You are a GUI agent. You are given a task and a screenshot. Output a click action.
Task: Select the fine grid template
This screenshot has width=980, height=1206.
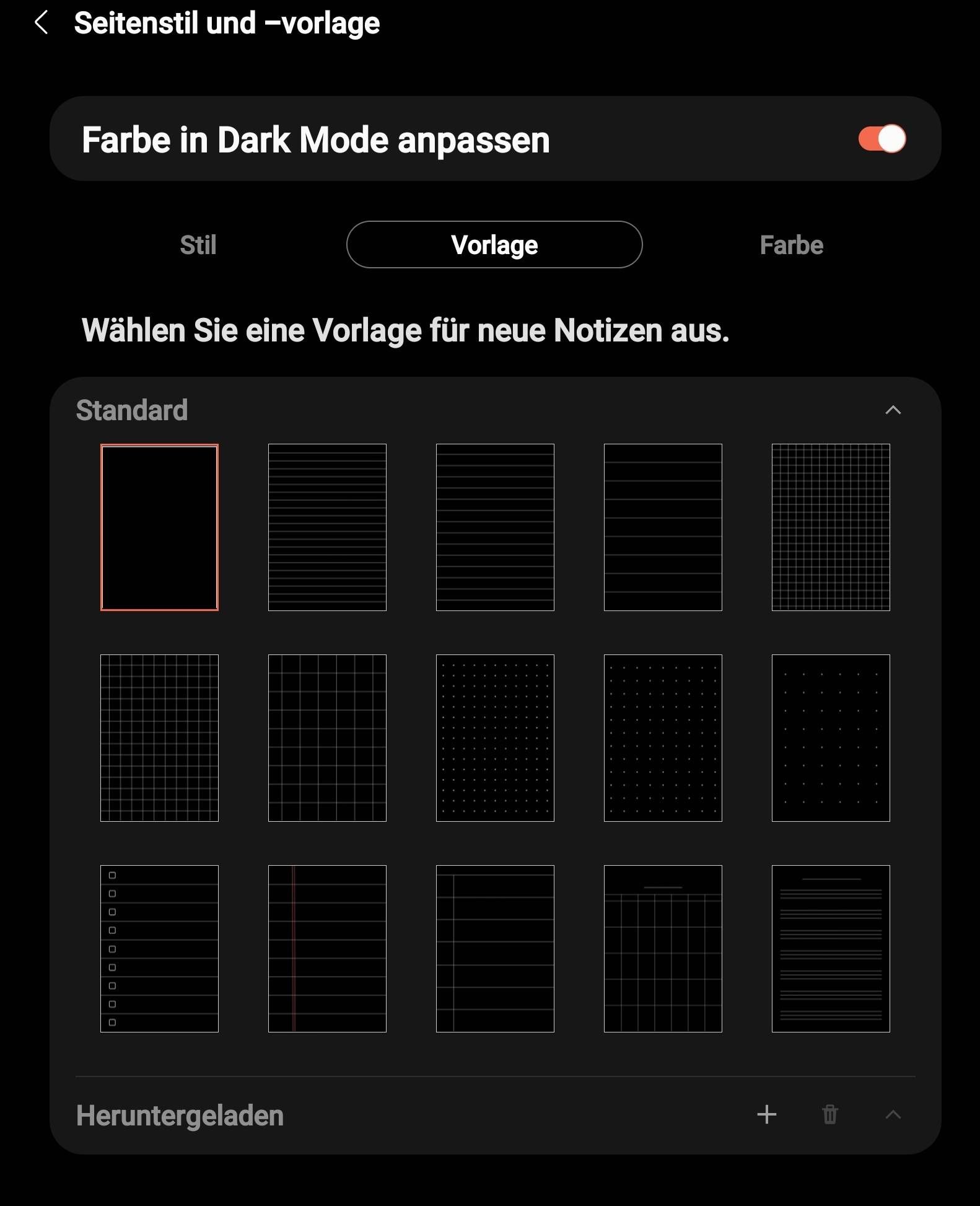pos(831,527)
